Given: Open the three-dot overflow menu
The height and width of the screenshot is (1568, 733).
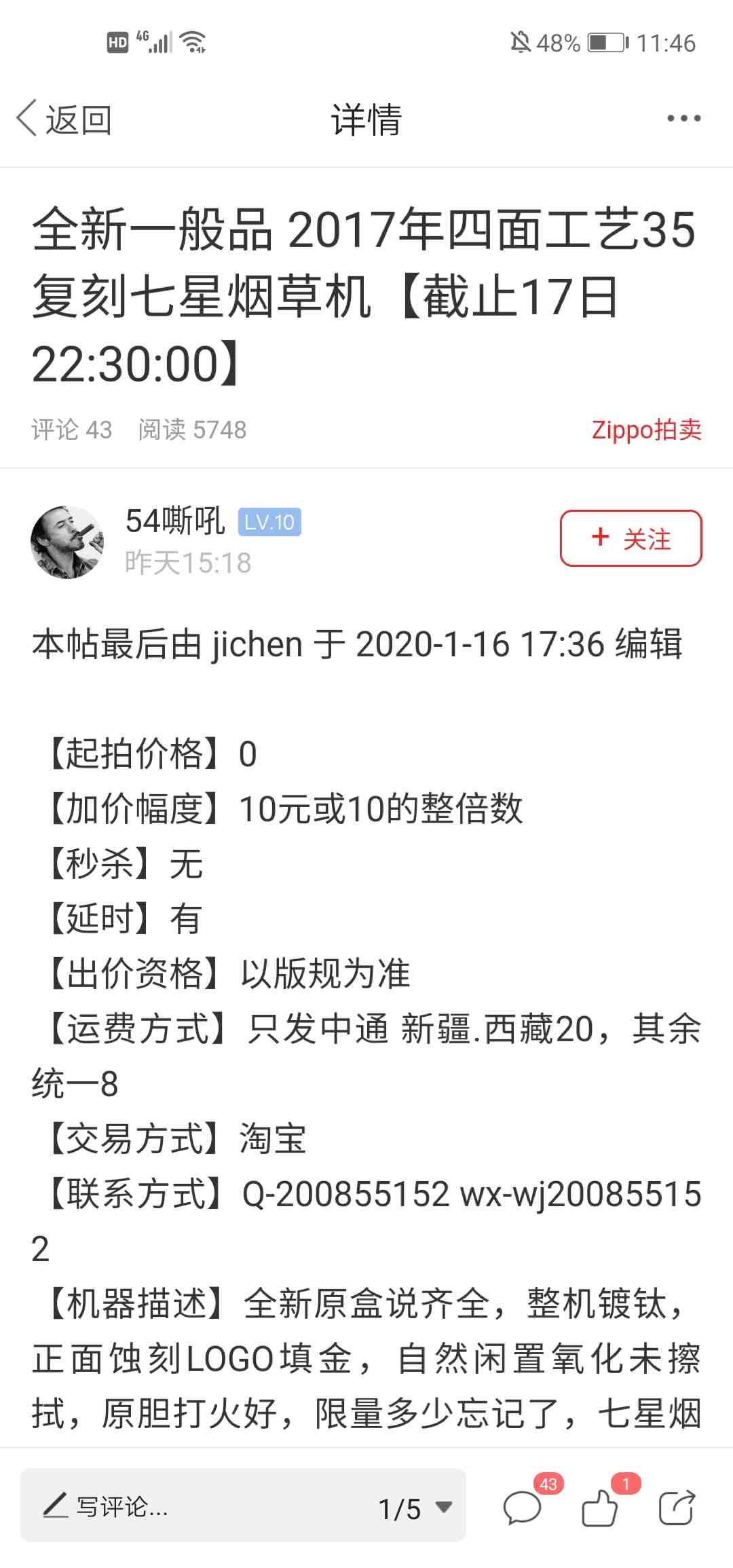Looking at the screenshot, I should [x=683, y=119].
